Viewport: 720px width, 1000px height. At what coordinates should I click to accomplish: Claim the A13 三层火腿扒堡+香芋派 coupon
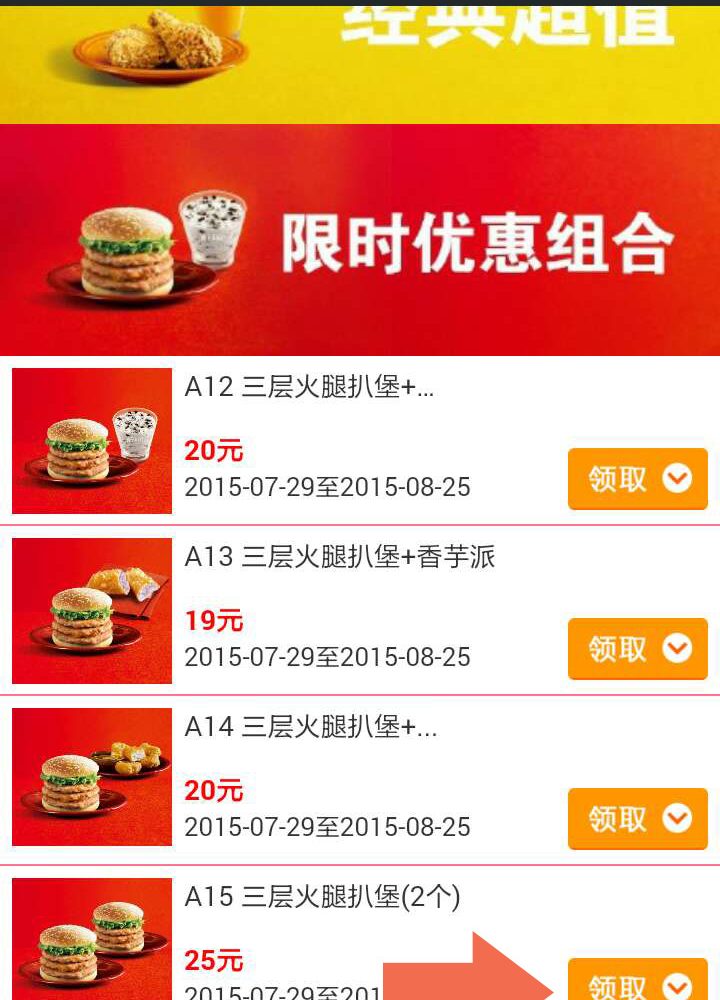pos(637,649)
